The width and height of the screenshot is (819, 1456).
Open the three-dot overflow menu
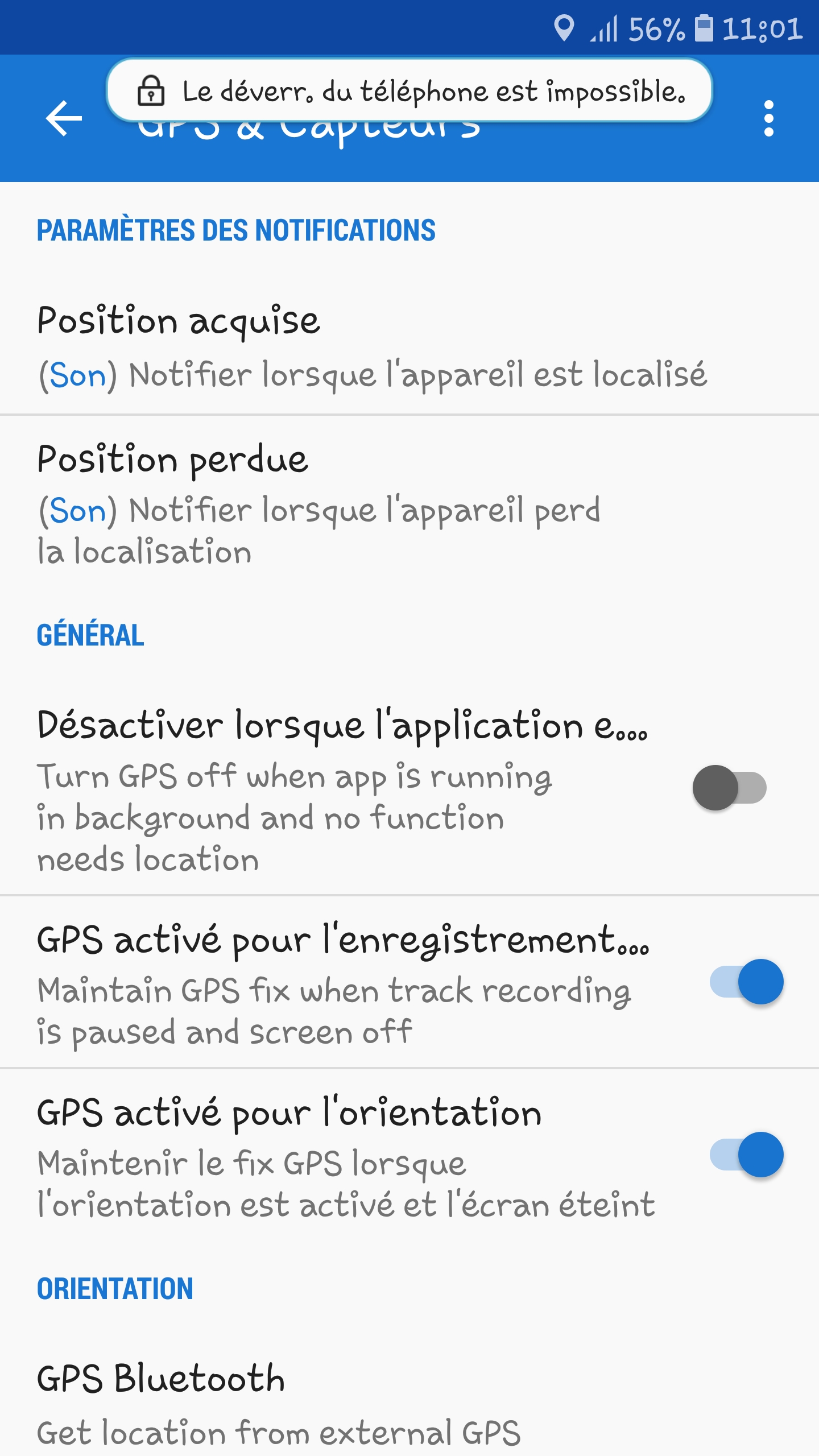pos(768,118)
